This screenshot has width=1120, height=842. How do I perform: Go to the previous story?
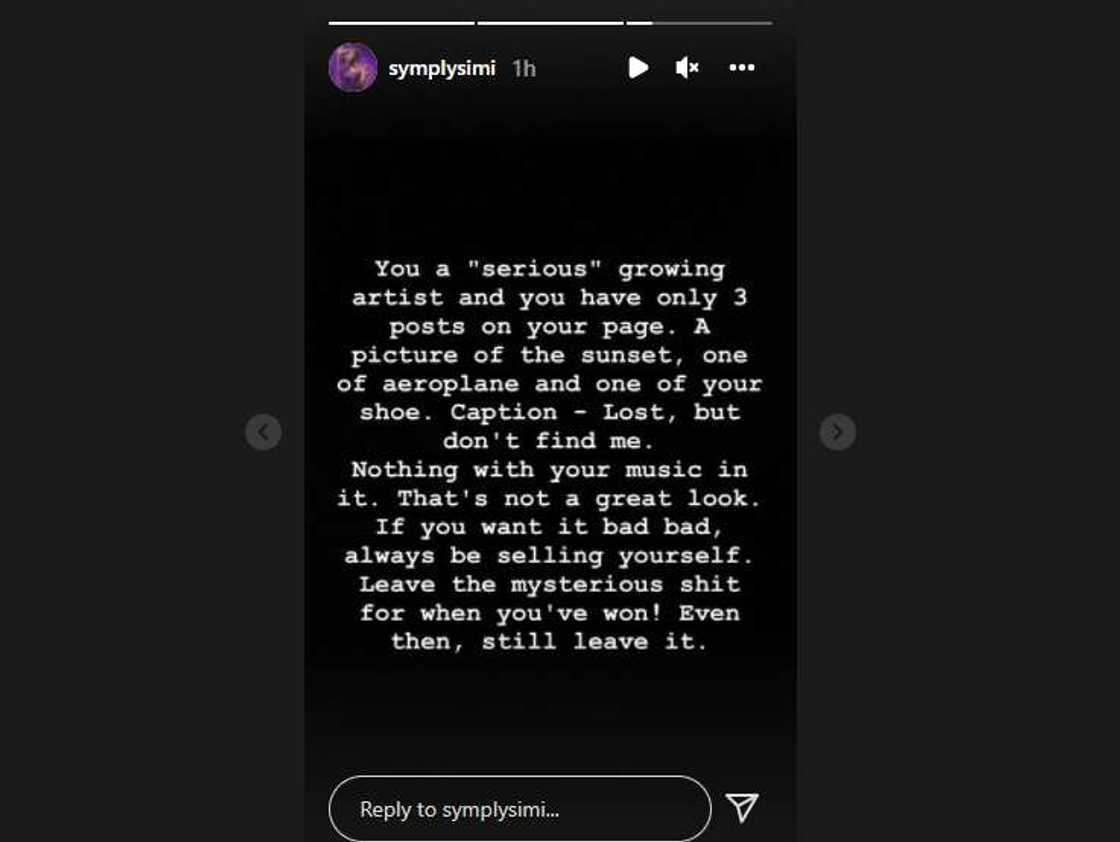click(x=263, y=432)
